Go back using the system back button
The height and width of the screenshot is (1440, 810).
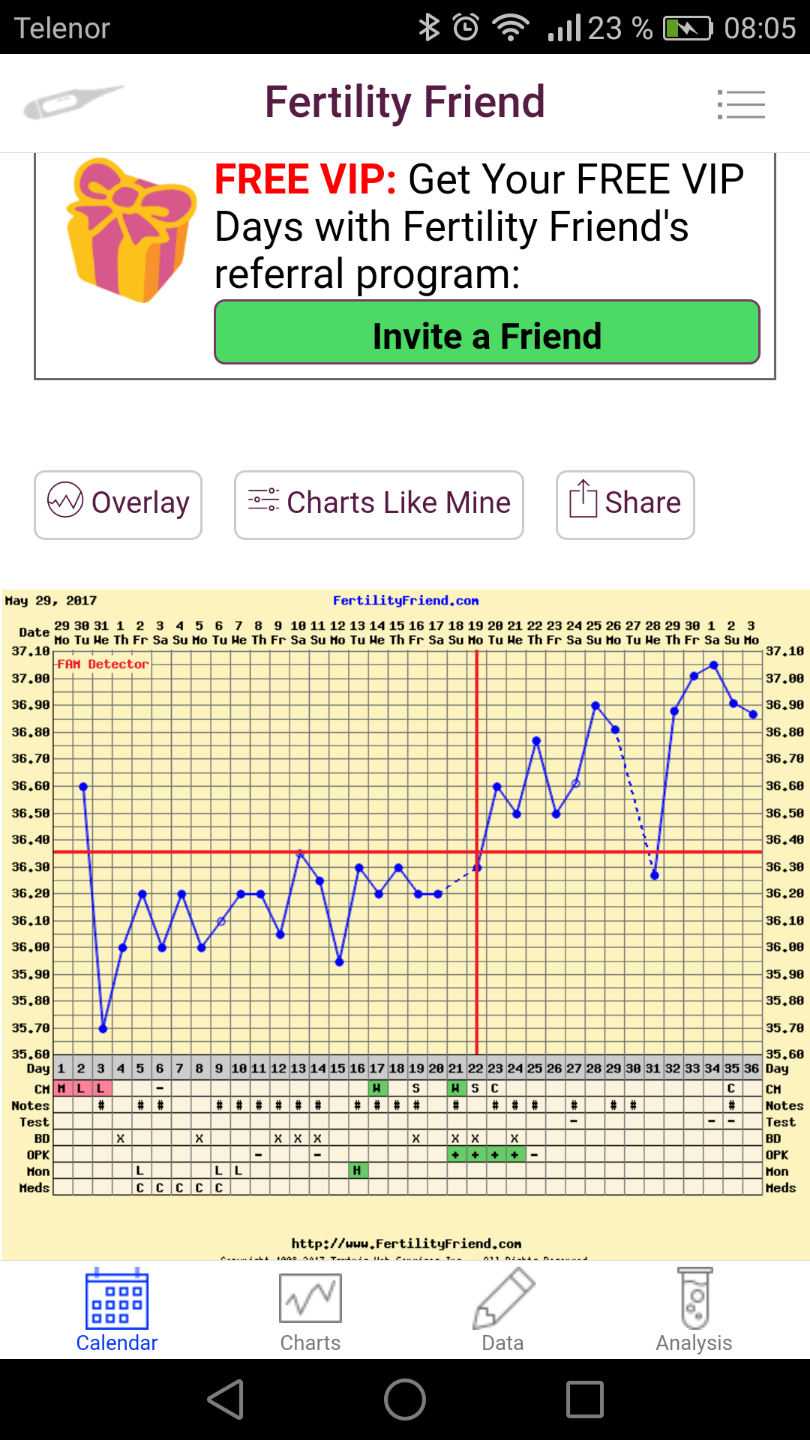coord(226,1399)
